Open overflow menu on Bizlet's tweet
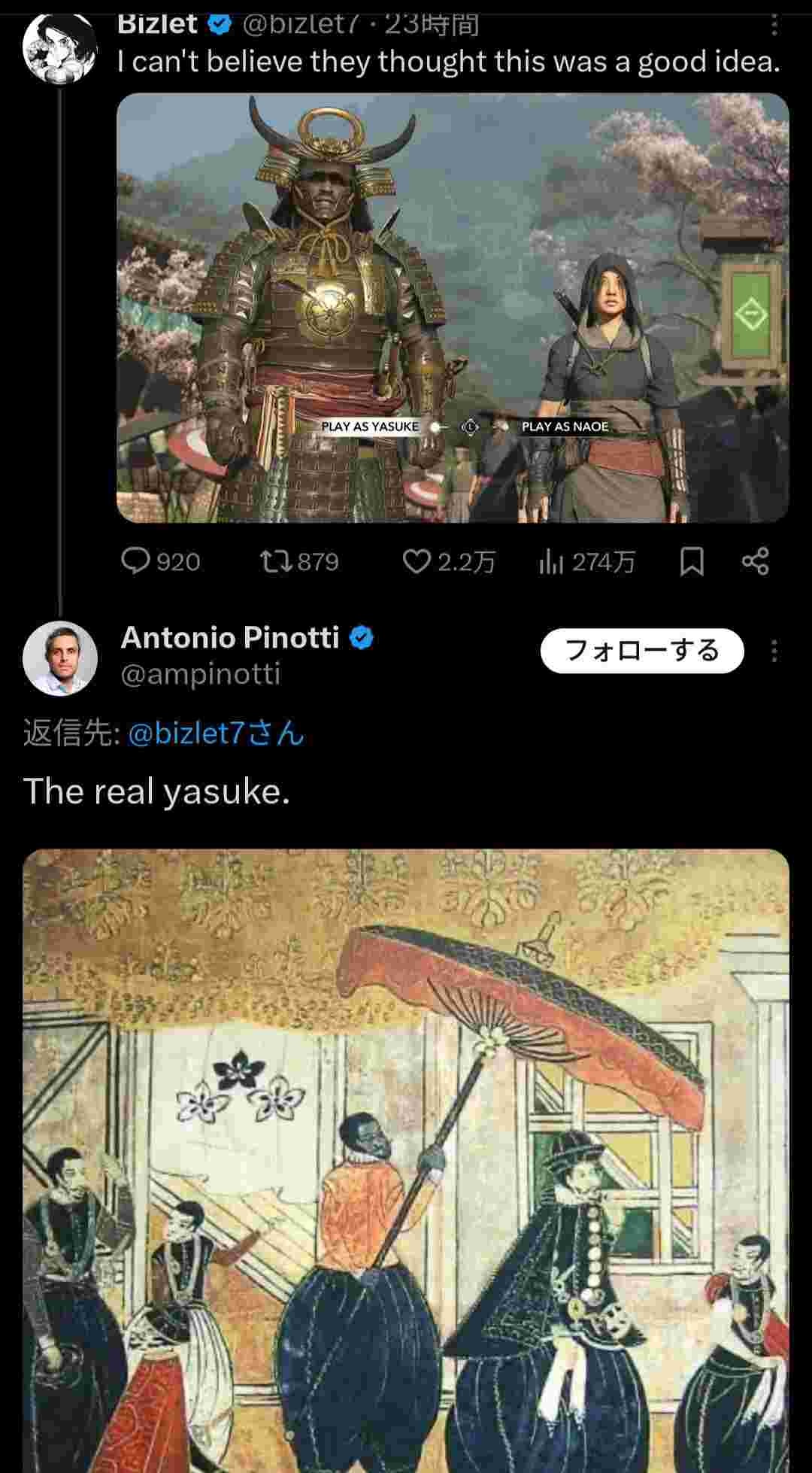This screenshot has height=1473, width=812. [774, 26]
